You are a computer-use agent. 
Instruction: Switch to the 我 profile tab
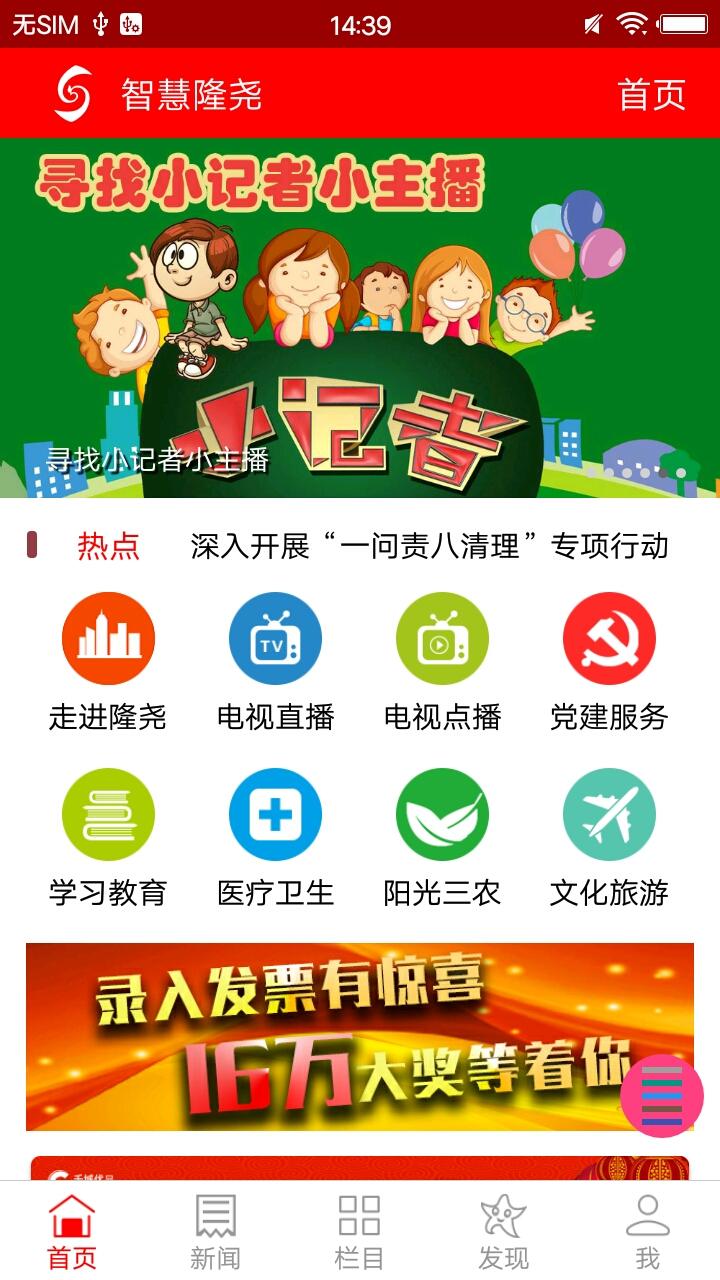(x=647, y=1231)
